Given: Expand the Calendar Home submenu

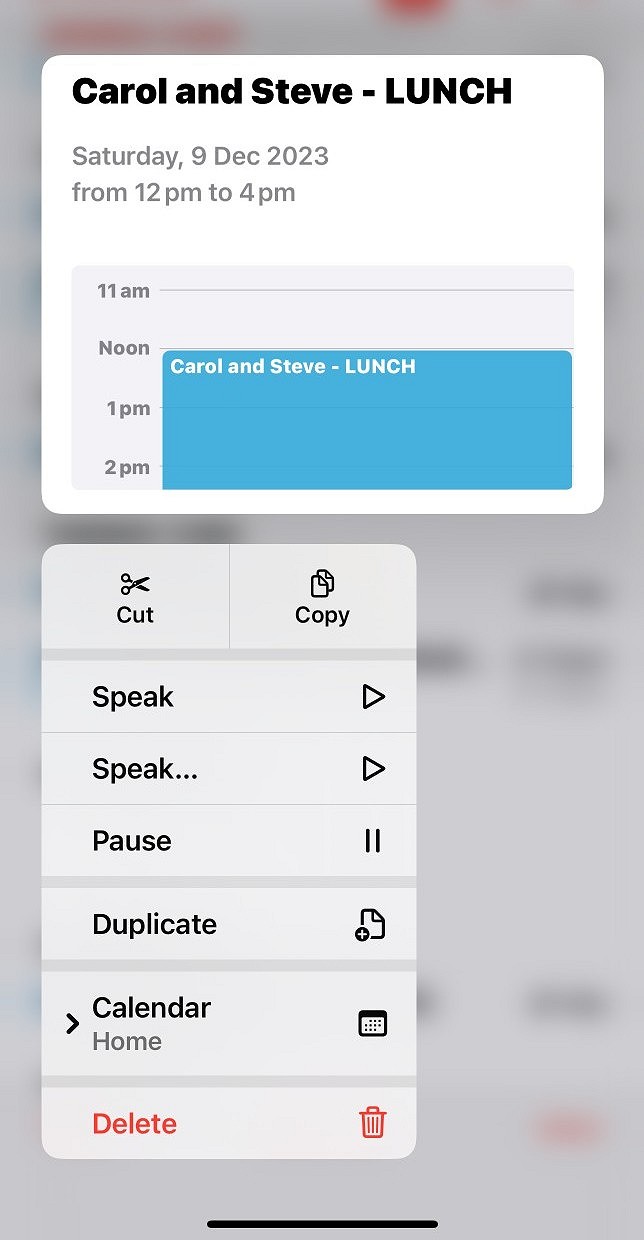Looking at the screenshot, I should [229, 1024].
